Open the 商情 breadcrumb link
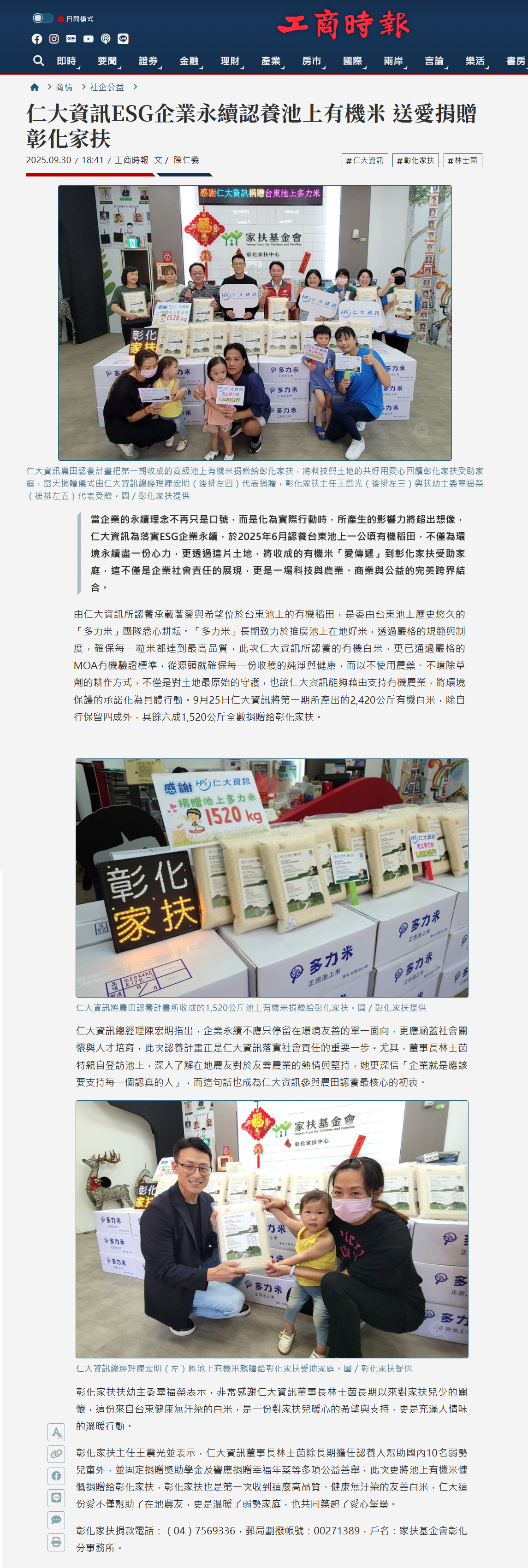528x1568 pixels. pos(64,87)
